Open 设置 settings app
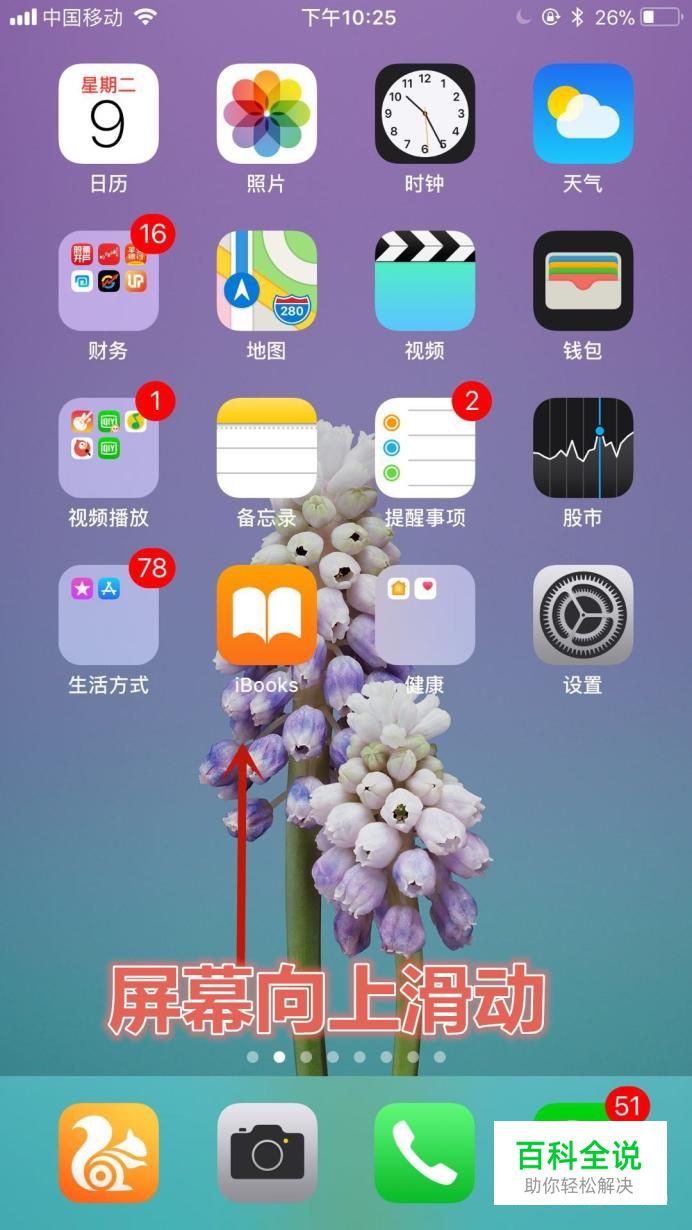Image resolution: width=692 pixels, height=1230 pixels. [582, 615]
